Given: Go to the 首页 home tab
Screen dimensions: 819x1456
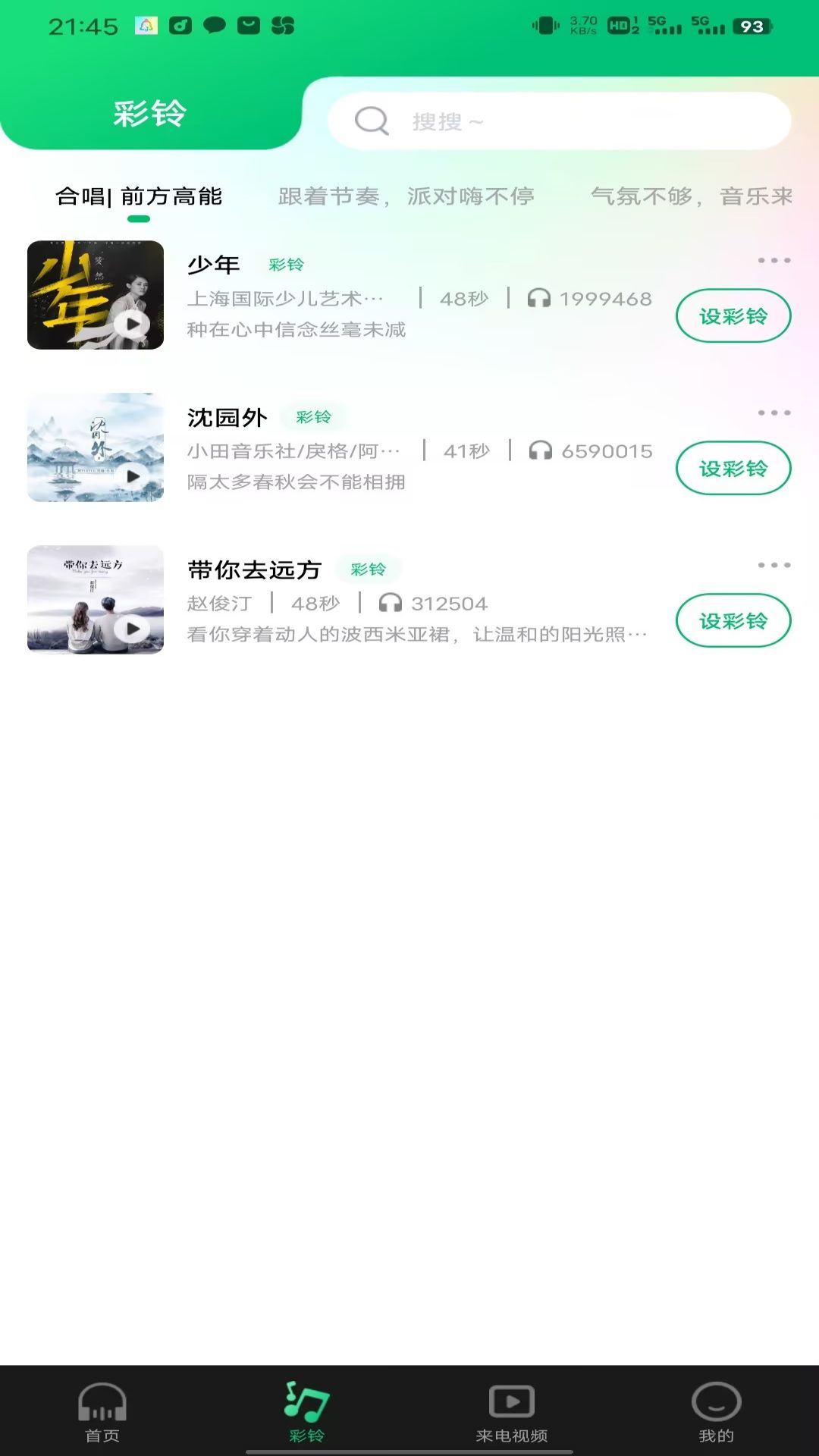Looking at the screenshot, I should click(x=102, y=1411).
